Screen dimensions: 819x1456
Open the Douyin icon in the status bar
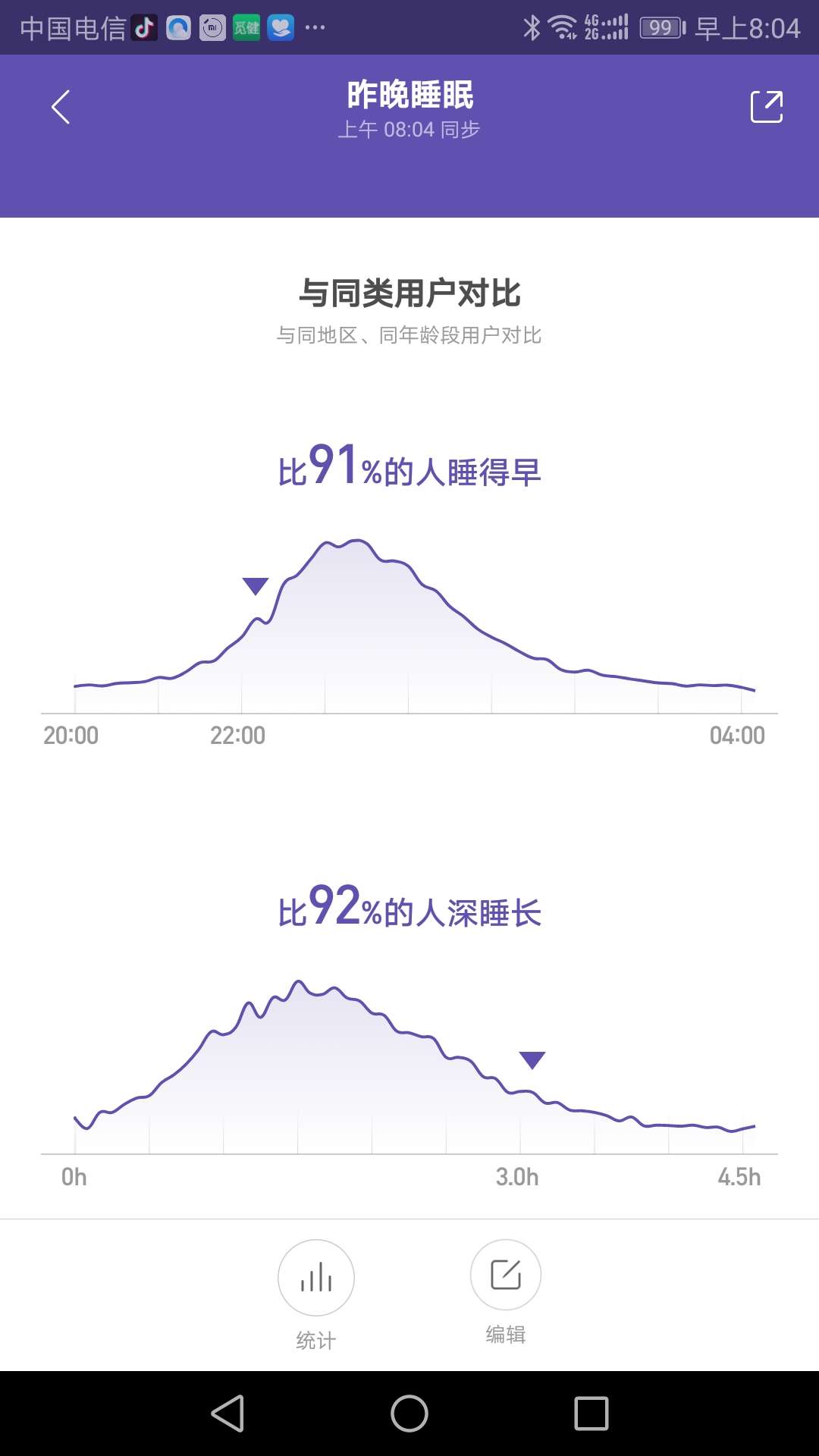(x=141, y=27)
